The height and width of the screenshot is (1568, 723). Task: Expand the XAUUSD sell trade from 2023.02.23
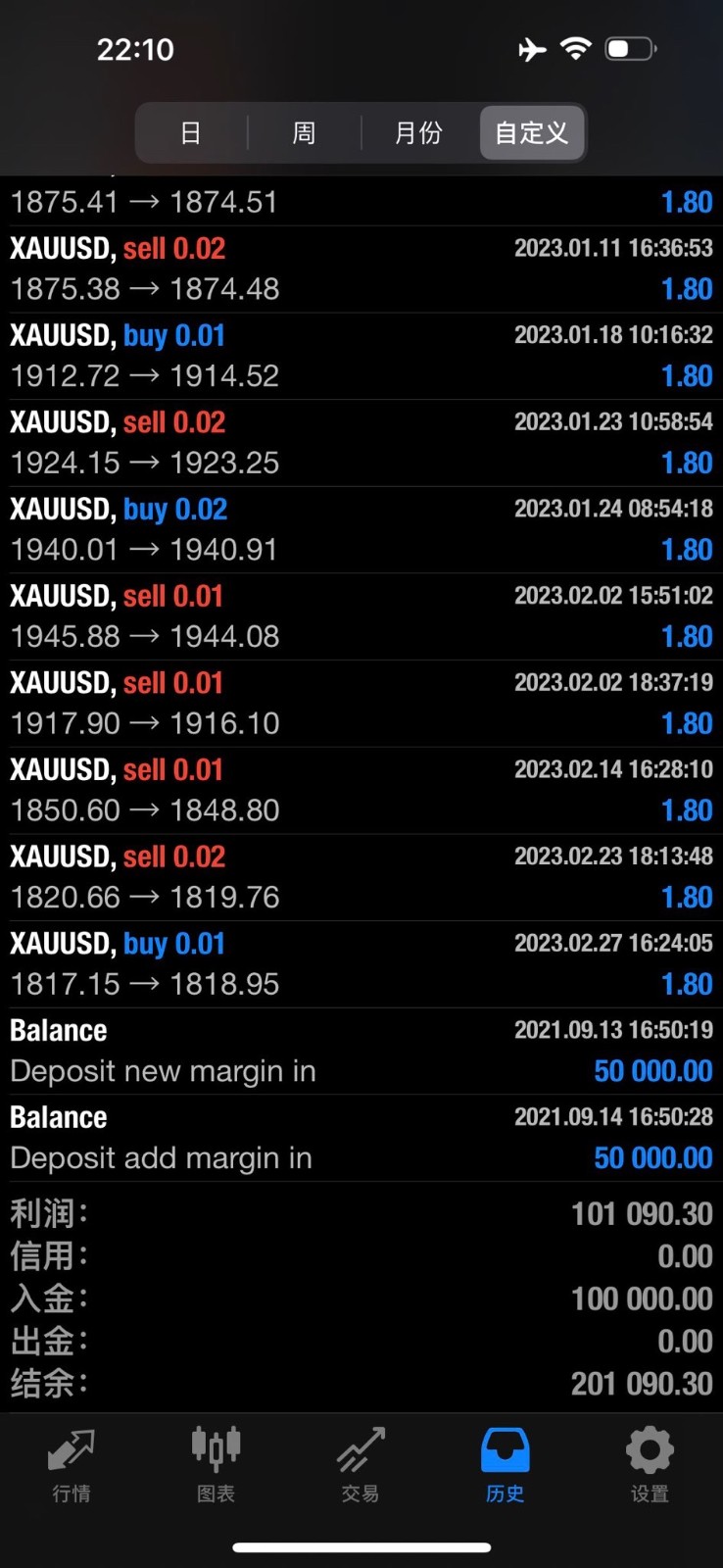[x=361, y=877]
